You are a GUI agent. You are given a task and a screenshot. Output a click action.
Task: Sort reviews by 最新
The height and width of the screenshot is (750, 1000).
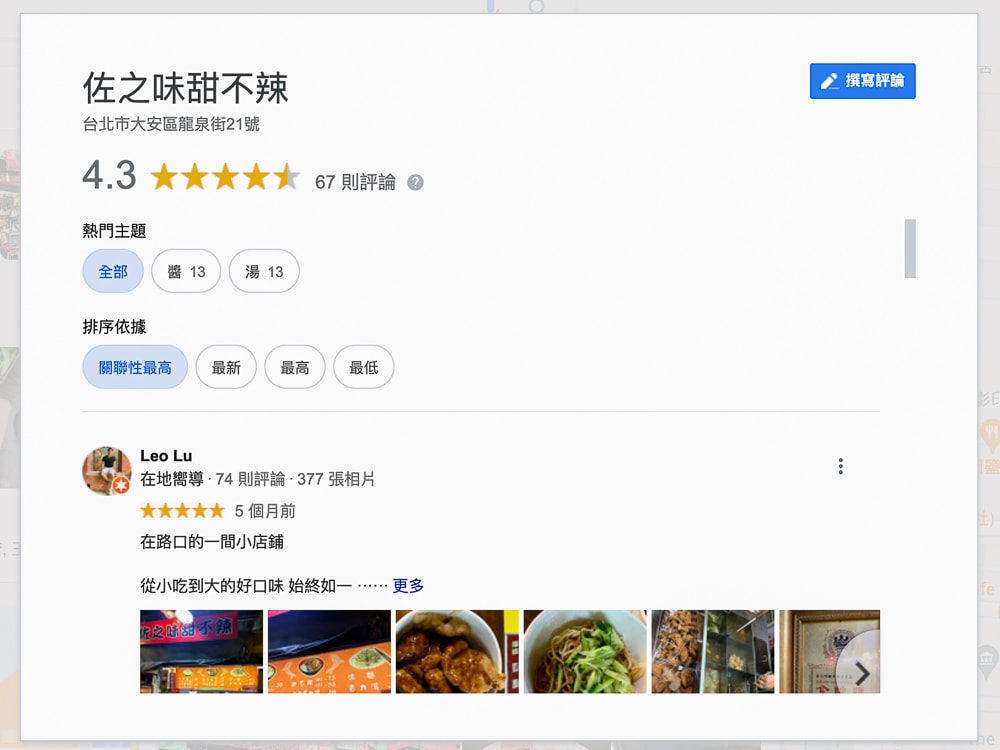(x=226, y=367)
